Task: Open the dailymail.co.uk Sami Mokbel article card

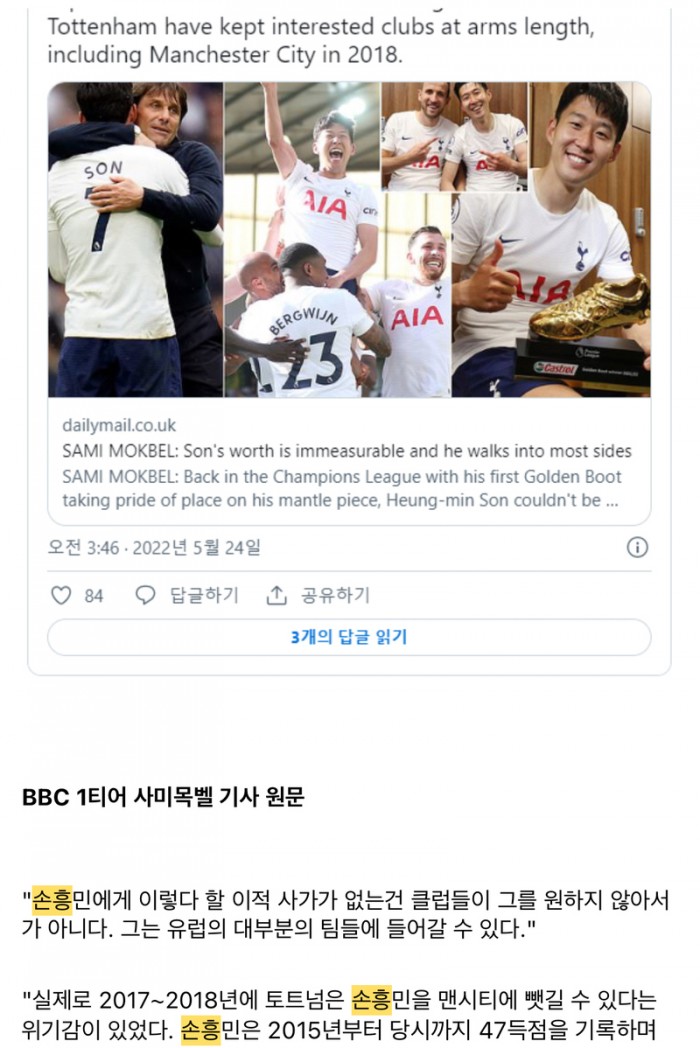Action: (349, 463)
